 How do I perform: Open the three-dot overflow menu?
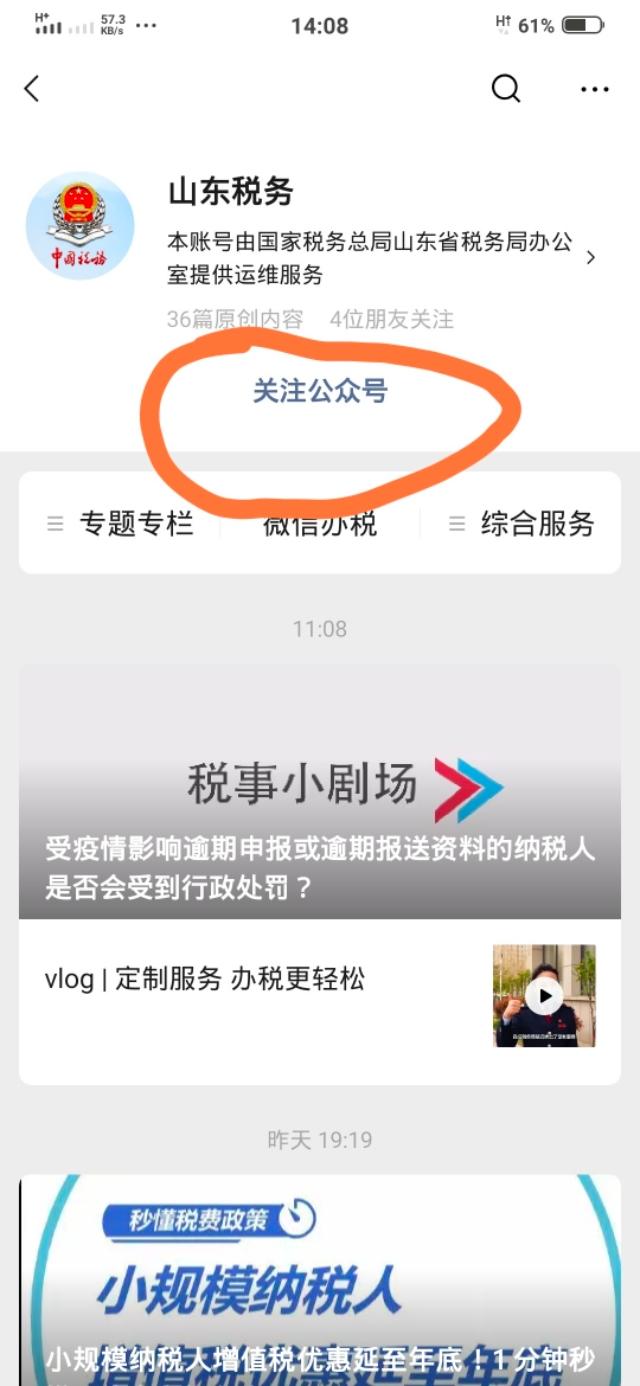[x=594, y=90]
